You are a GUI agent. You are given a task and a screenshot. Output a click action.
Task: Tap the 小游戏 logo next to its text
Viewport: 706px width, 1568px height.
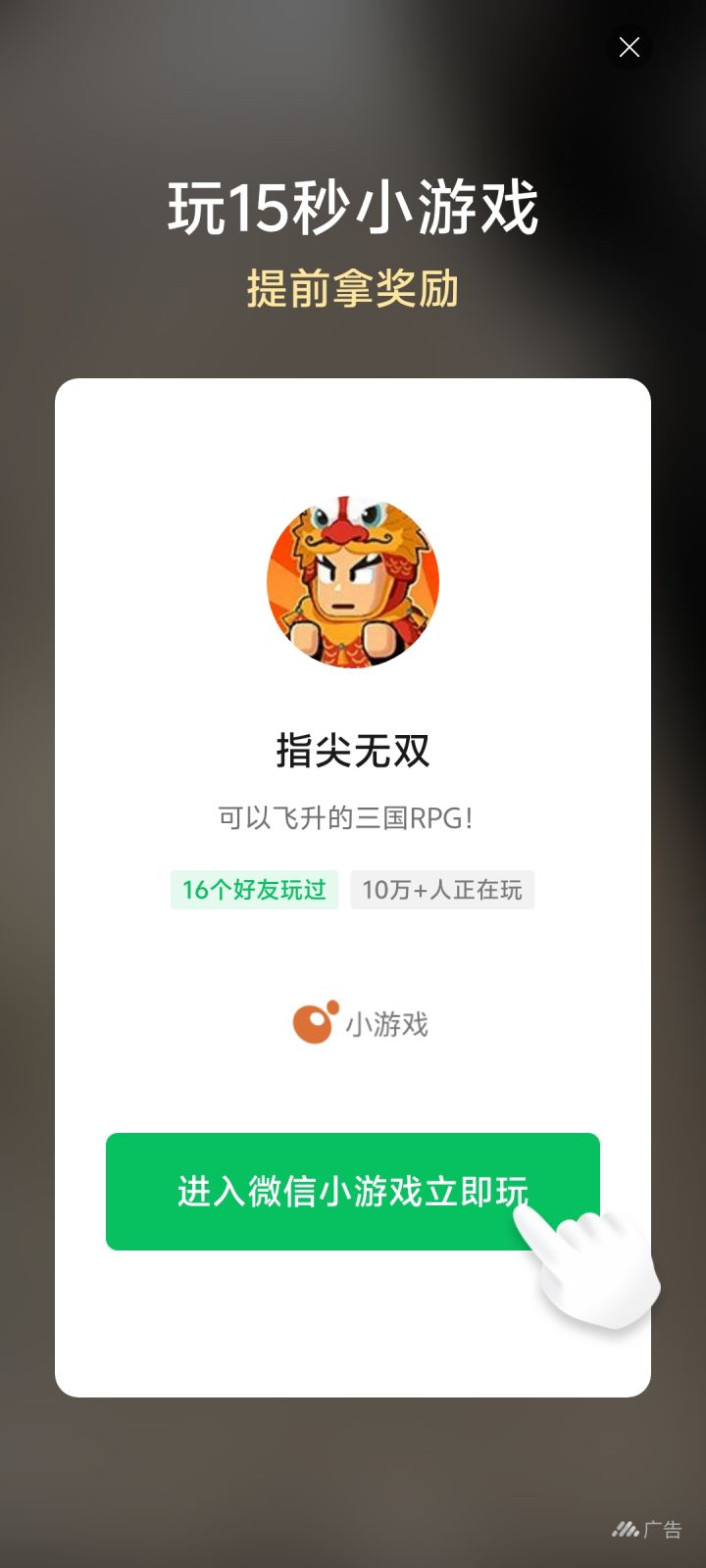pos(312,1022)
